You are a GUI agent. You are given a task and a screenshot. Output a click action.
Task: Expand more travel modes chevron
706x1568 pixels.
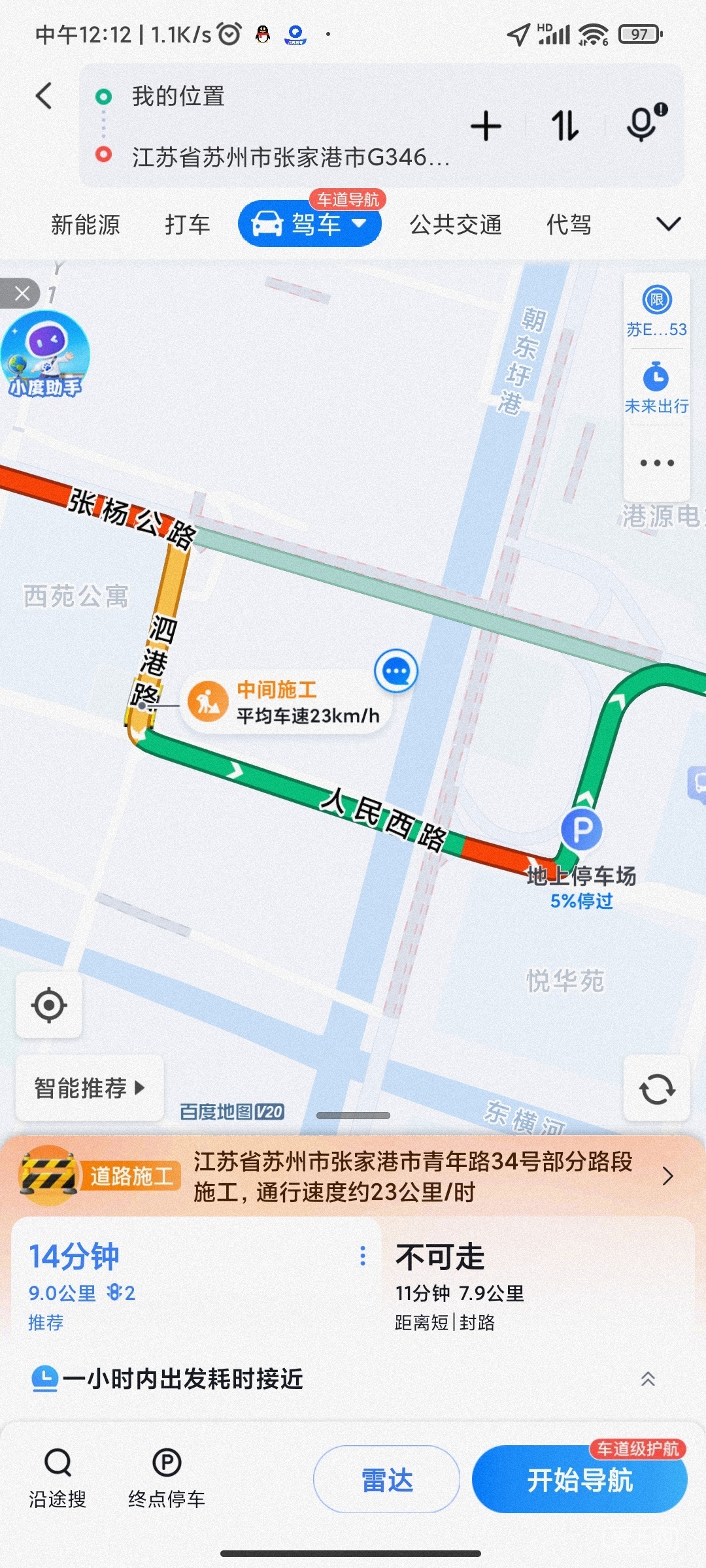pyautogui.click(x=668, y=224)
